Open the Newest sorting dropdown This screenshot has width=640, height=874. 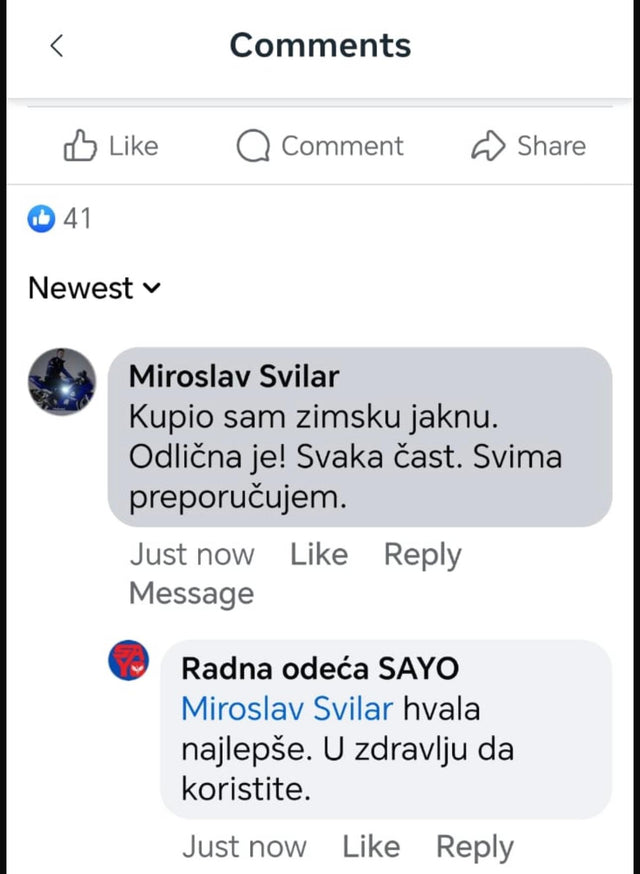click(94, 288)
